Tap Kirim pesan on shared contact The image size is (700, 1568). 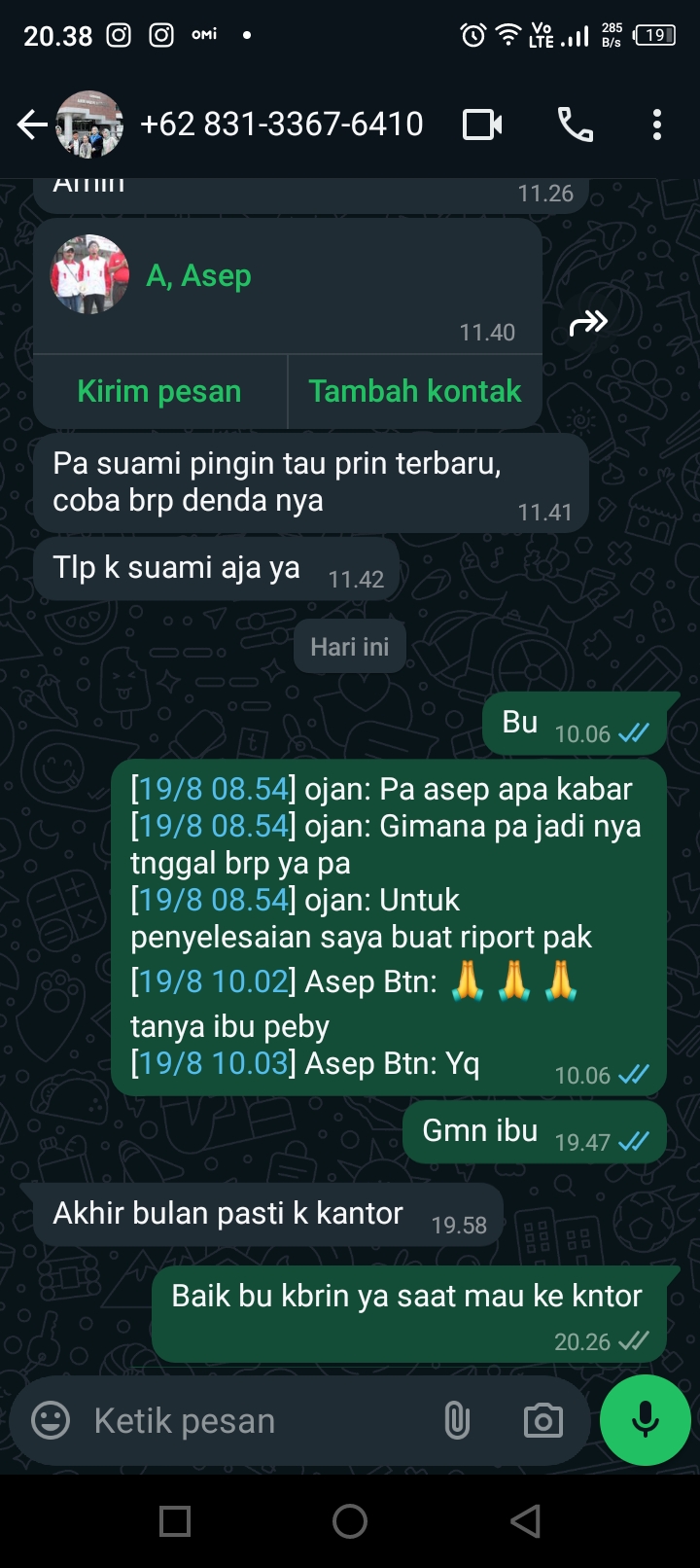tap(159, 391)
